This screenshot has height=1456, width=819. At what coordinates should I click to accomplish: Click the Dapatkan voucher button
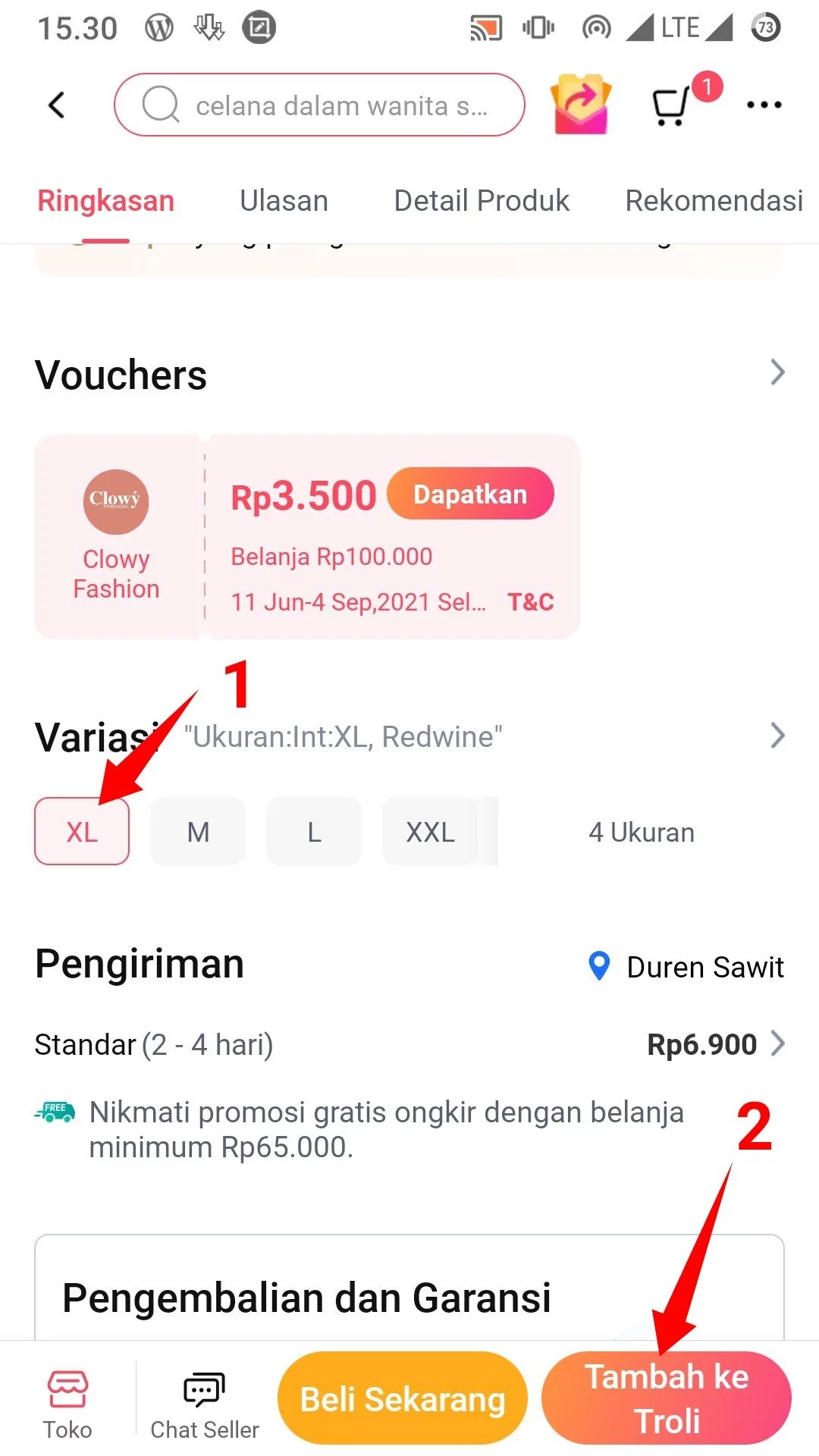click(x=470, y=494)
